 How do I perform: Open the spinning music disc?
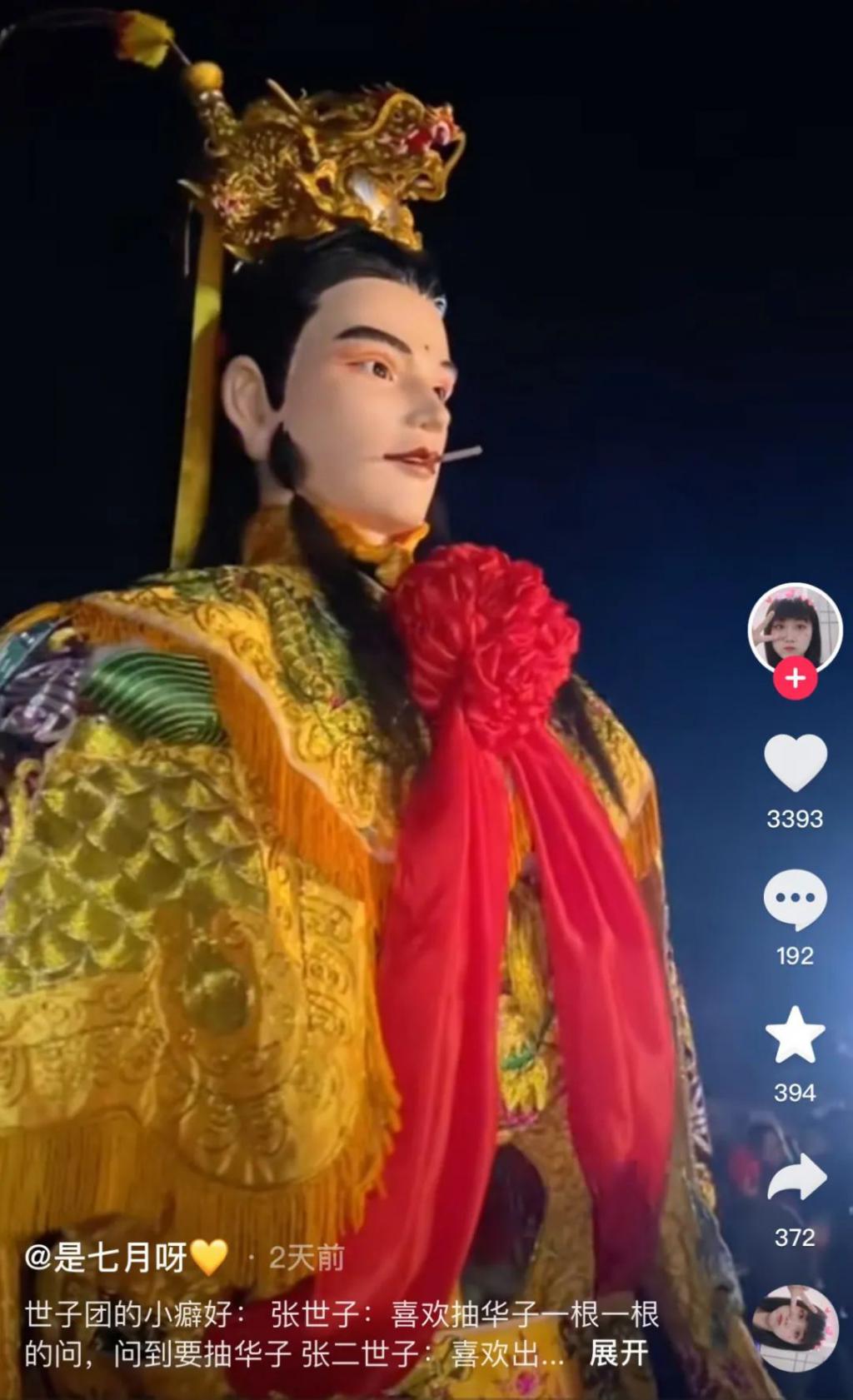coord(795,1328)
